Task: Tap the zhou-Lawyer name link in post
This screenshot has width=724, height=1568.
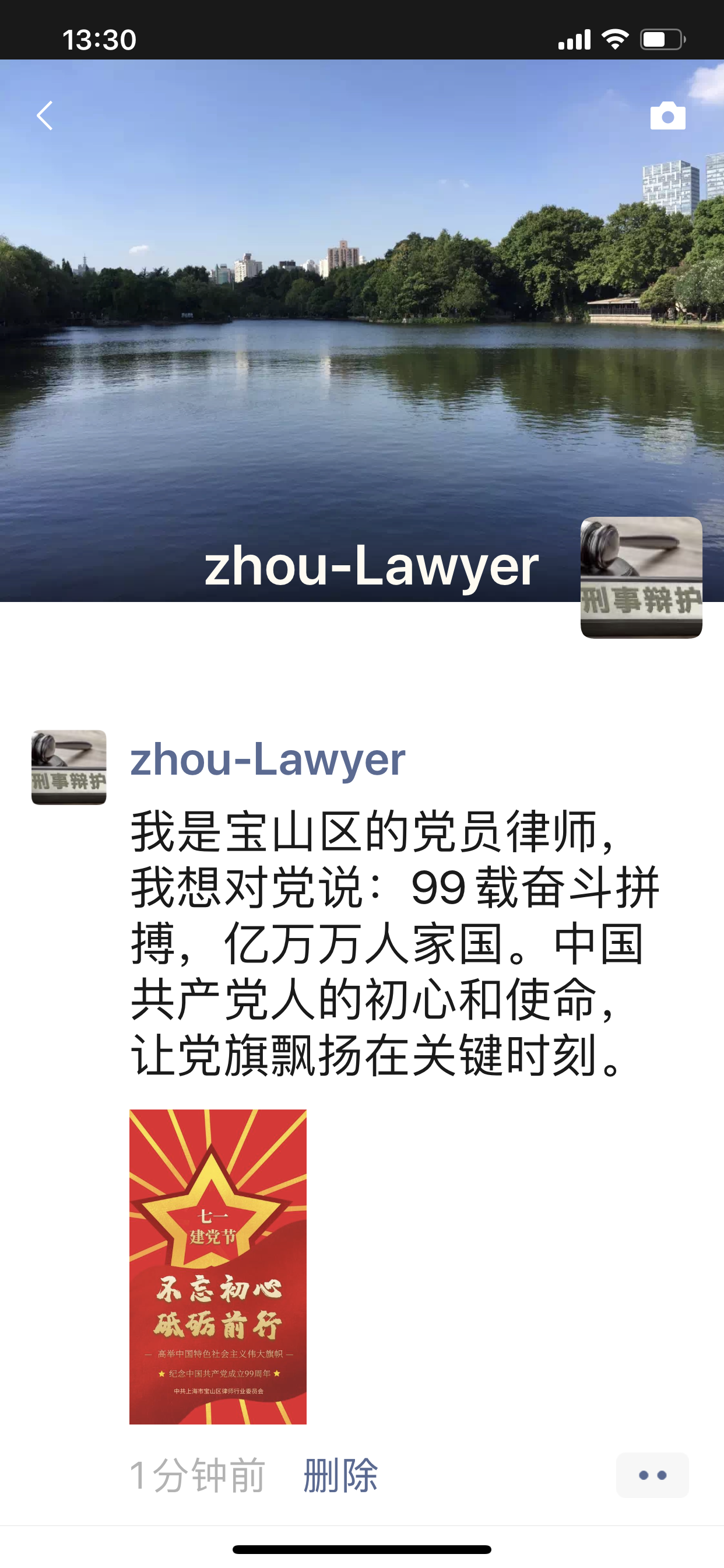Action: click(268, 759)
